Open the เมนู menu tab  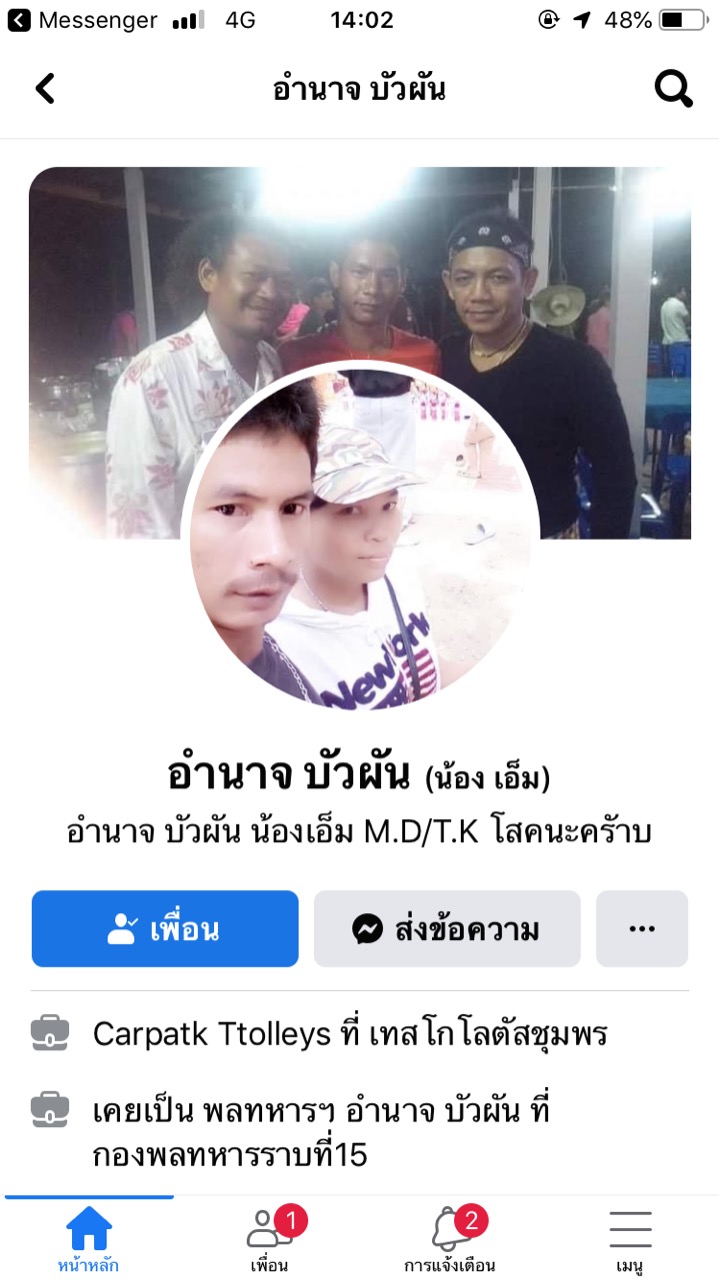point(630,1239)
